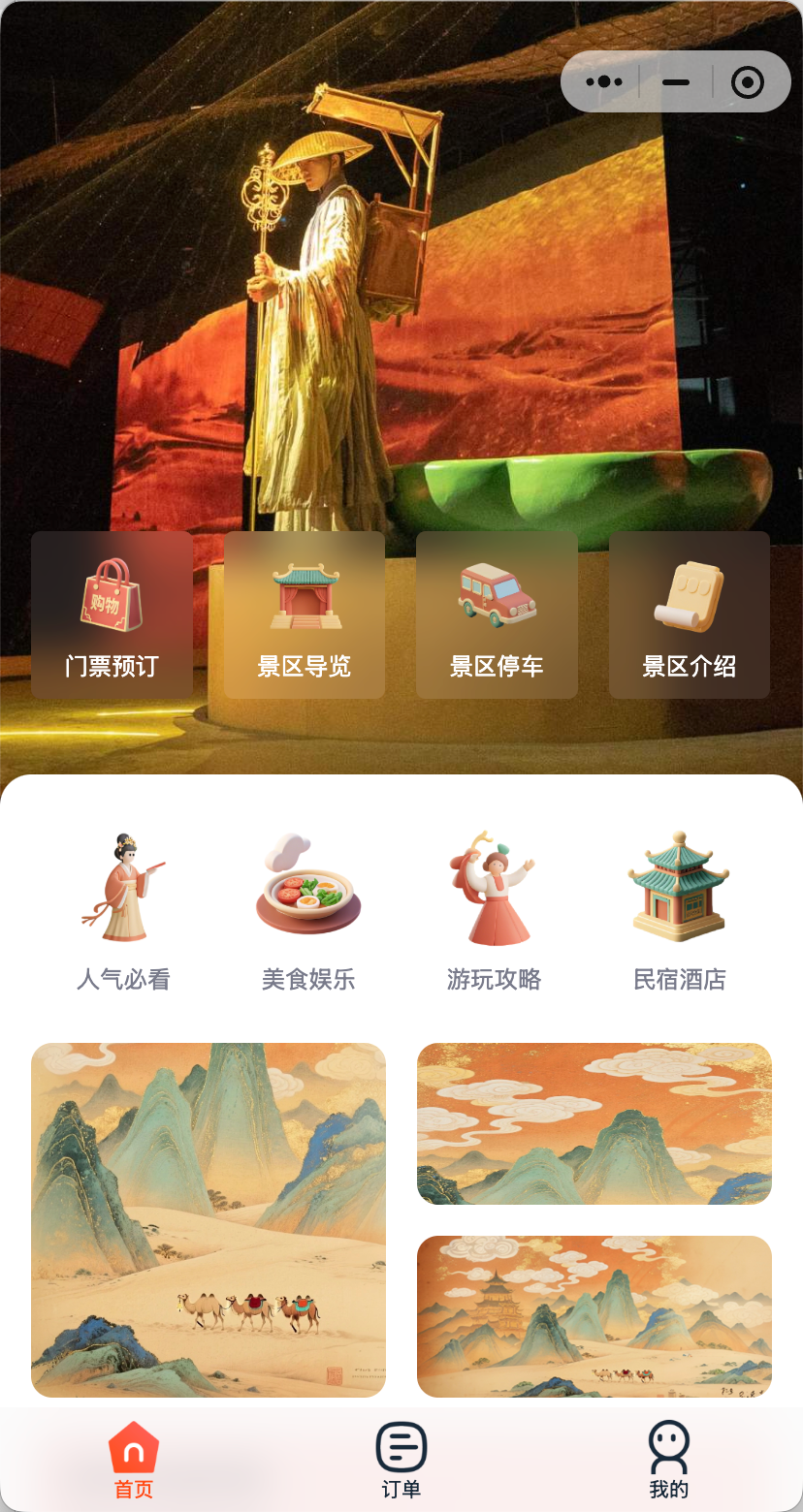Open the mini program more options menu
This screenshot has width=803, height=1512.
pyautogui.click(x=604, y=82)
